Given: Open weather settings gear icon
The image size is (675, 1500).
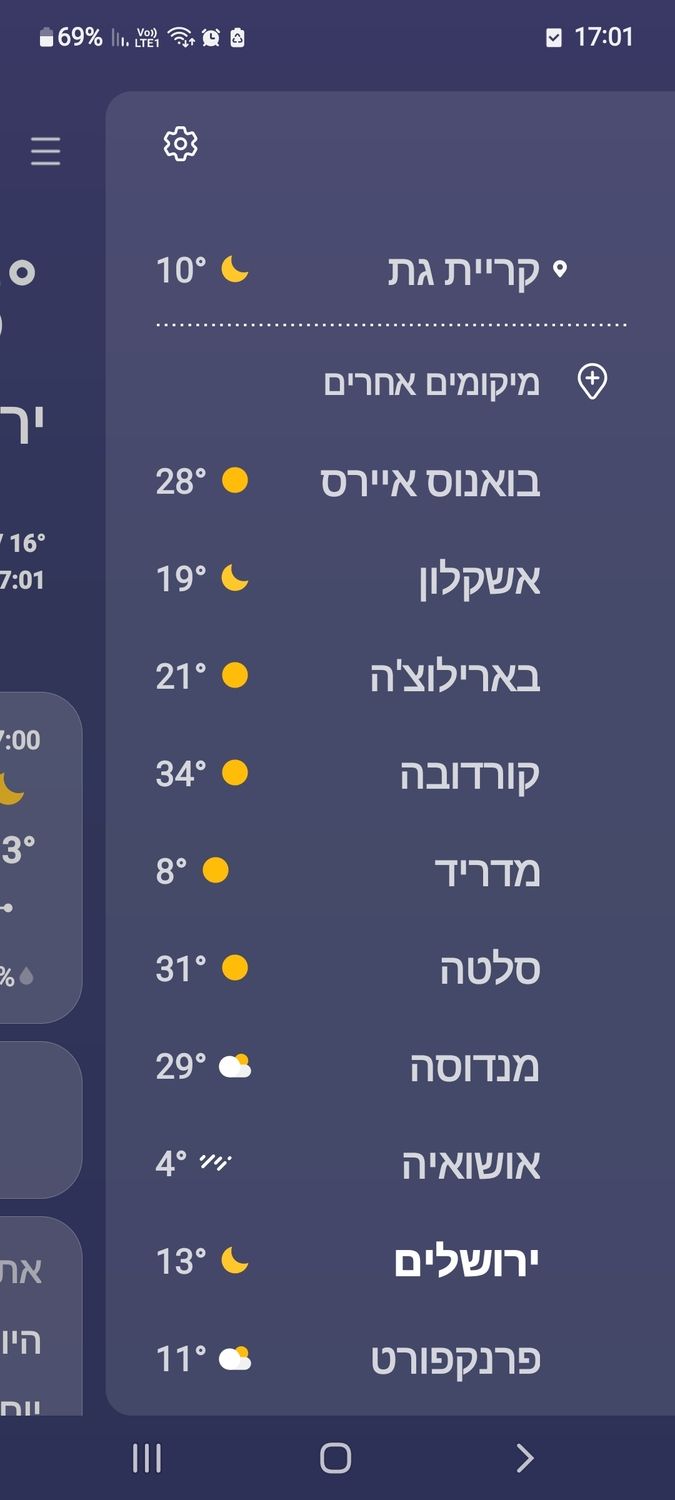Looking at the screenshot, I should (x=181, y=144).
